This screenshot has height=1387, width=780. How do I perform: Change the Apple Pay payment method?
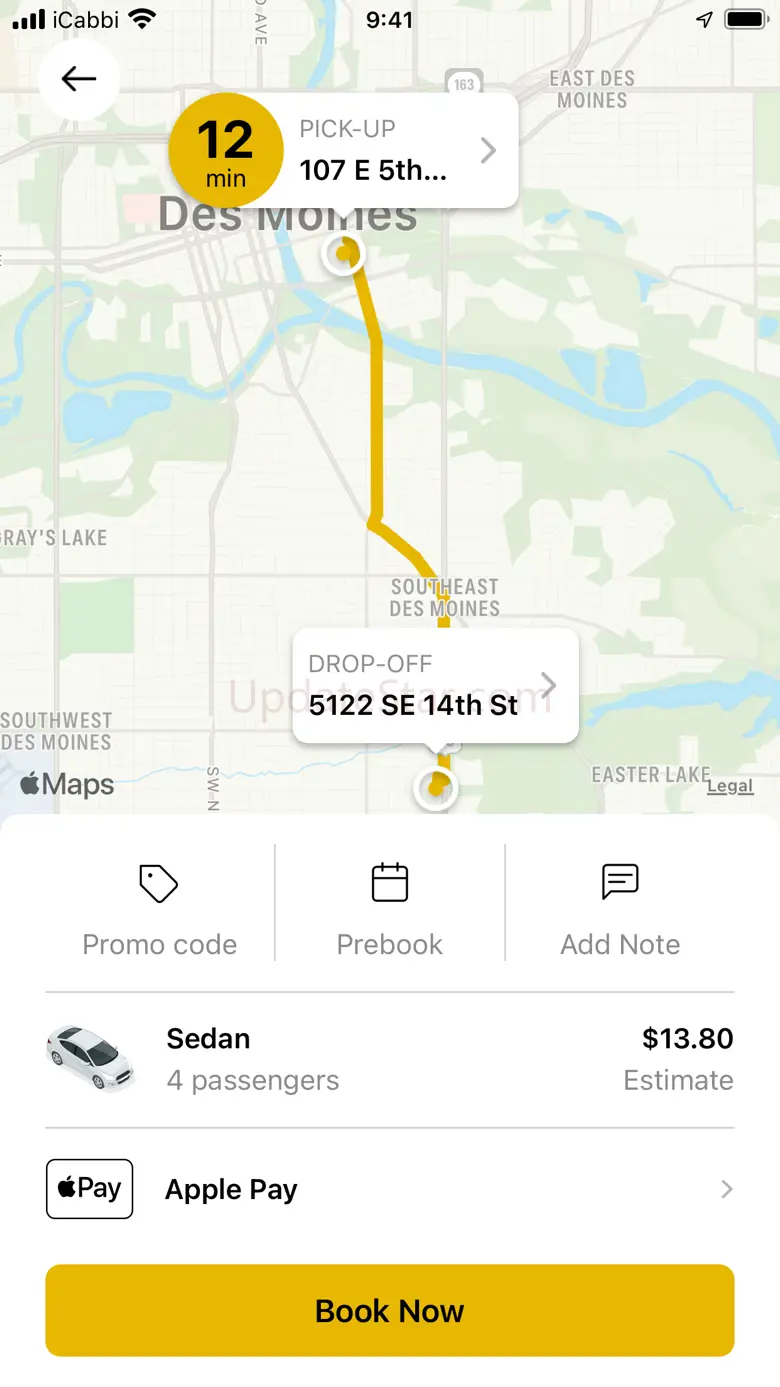pyautogui.click(x=390, y=1189)
